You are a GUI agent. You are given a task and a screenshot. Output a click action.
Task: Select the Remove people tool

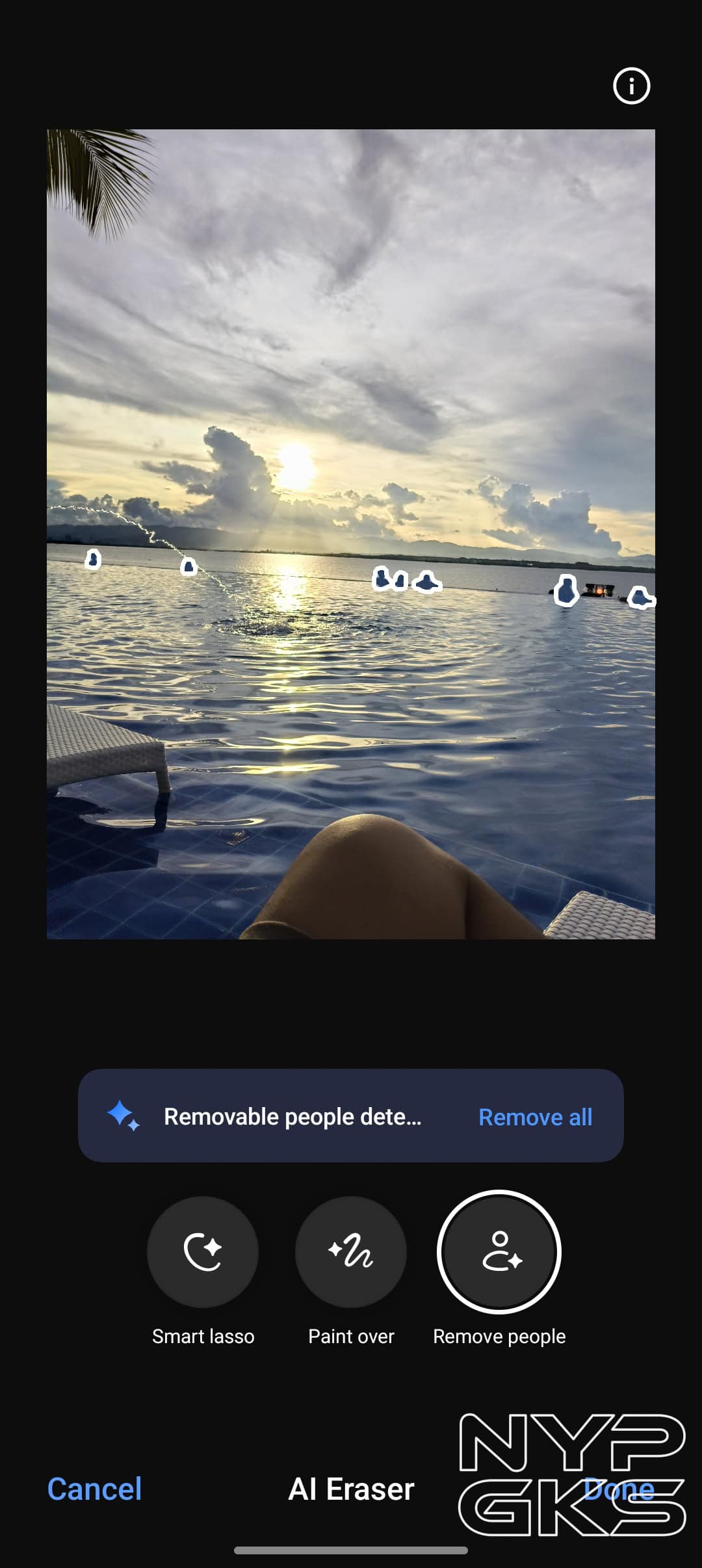click(x=499, y=1251)
